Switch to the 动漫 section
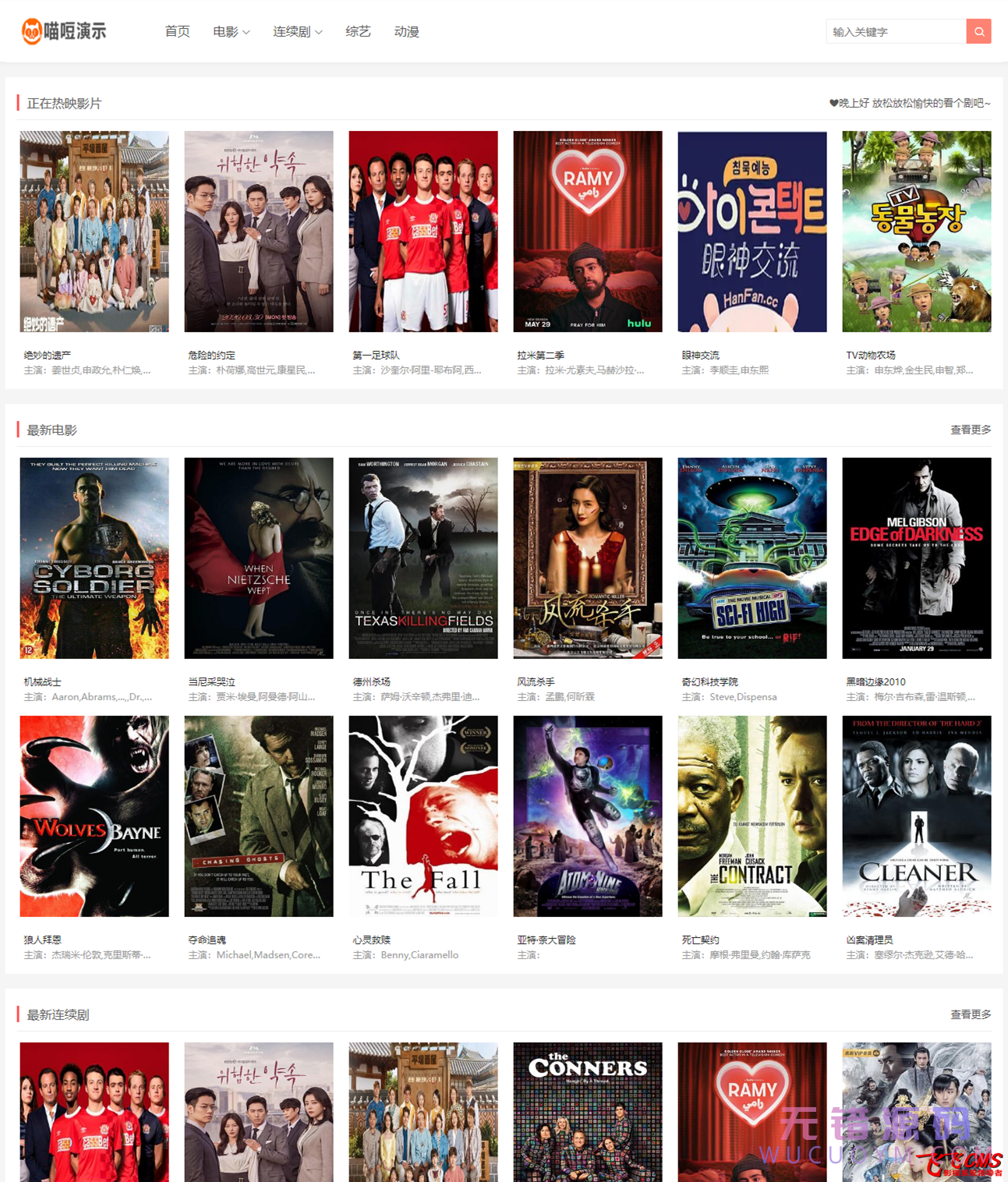Image resolution: width=1008 pixels, height=1182 pixels. pyautogui.click(x=406, y=32)
